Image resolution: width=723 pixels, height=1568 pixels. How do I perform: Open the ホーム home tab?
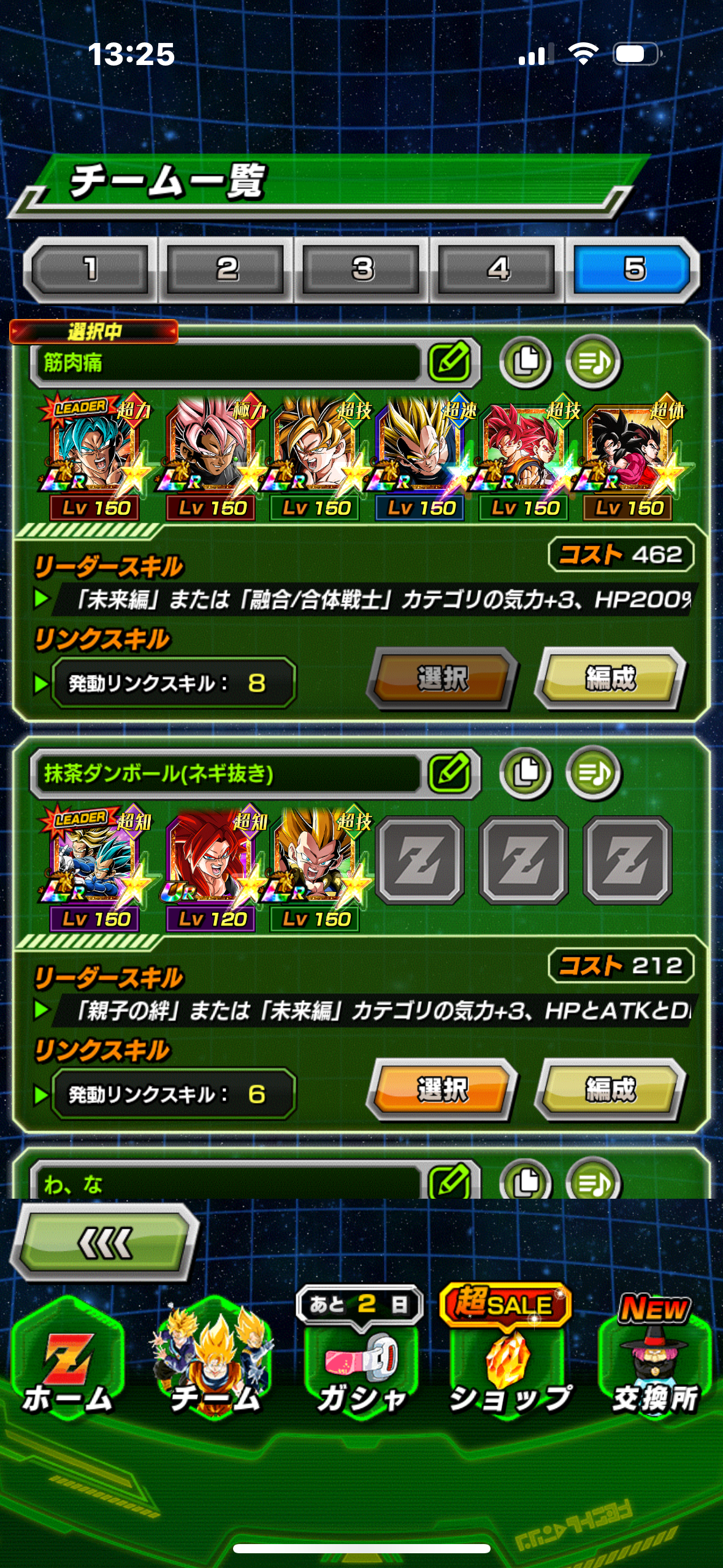(67, 1360)
